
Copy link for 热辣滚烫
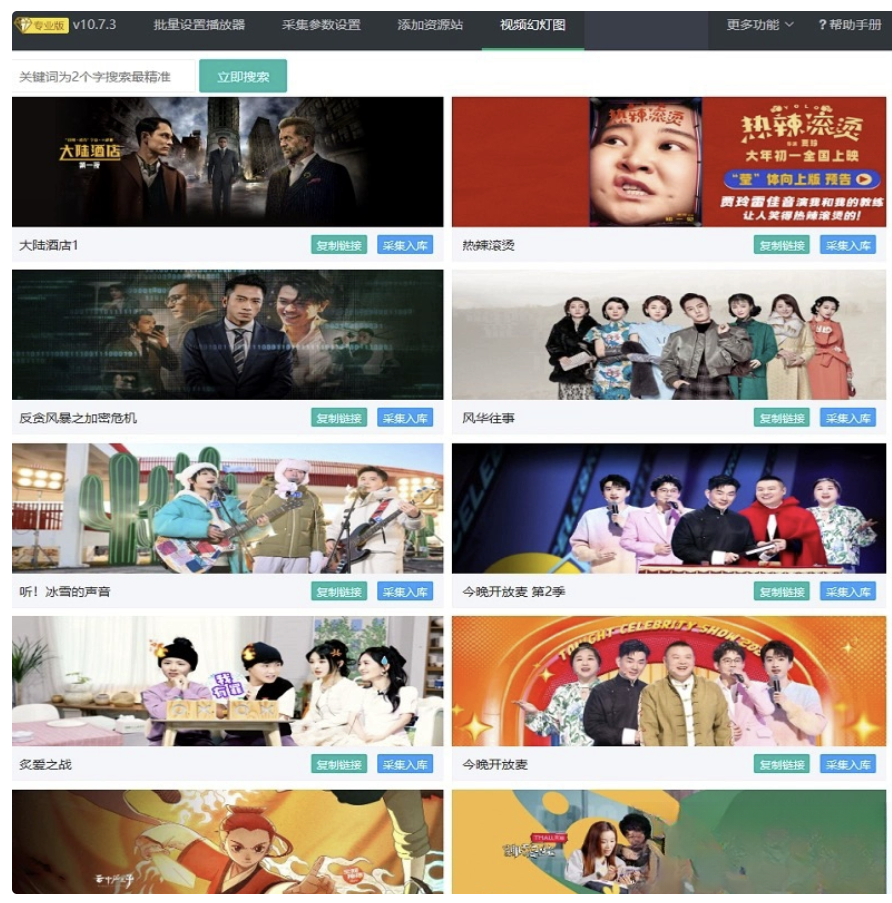coord(781,246)
